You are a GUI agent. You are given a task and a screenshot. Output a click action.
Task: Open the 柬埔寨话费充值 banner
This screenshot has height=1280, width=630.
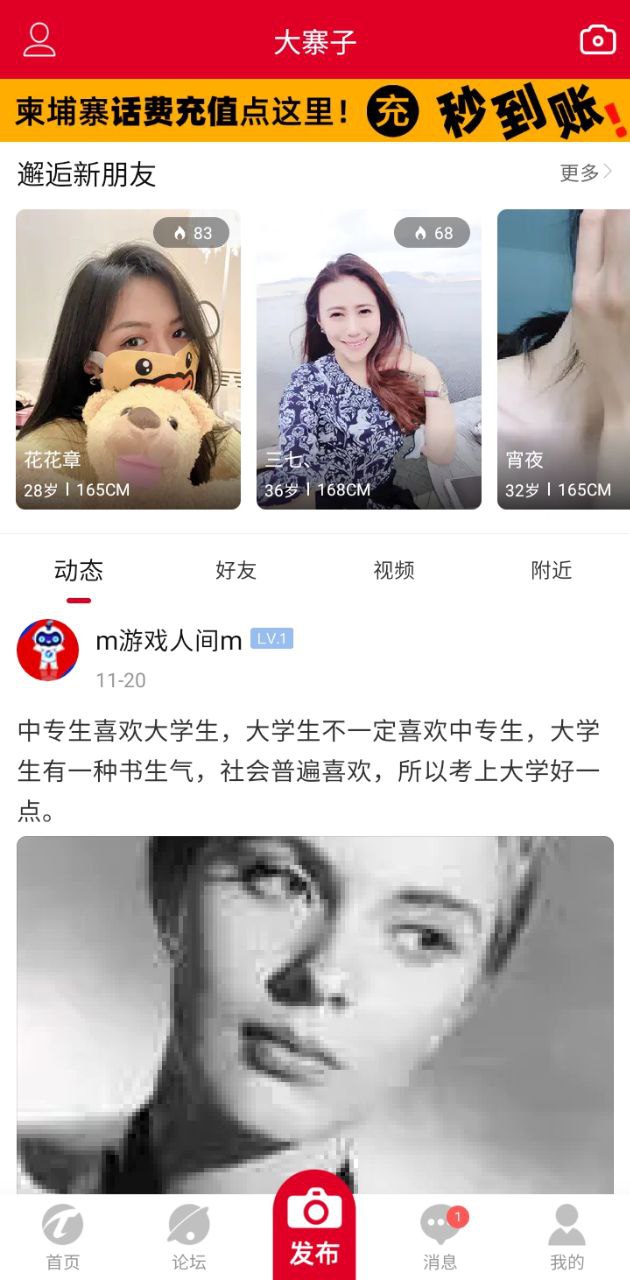point(315,111)
